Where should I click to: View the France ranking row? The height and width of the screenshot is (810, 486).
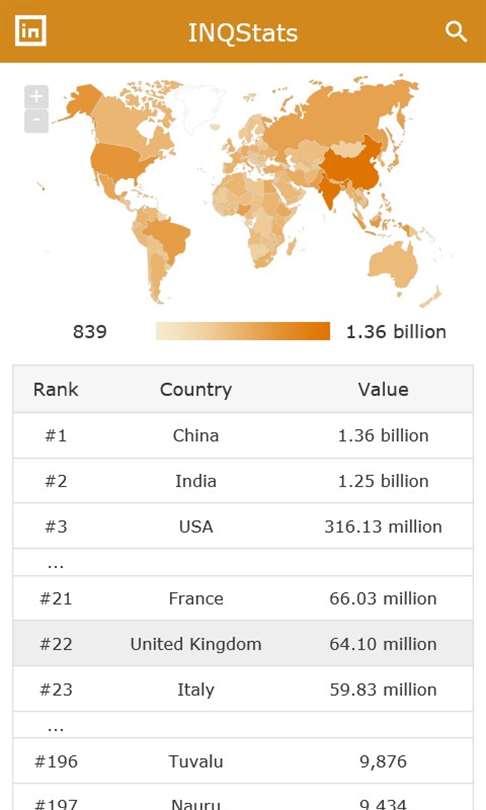coord(243,598)
